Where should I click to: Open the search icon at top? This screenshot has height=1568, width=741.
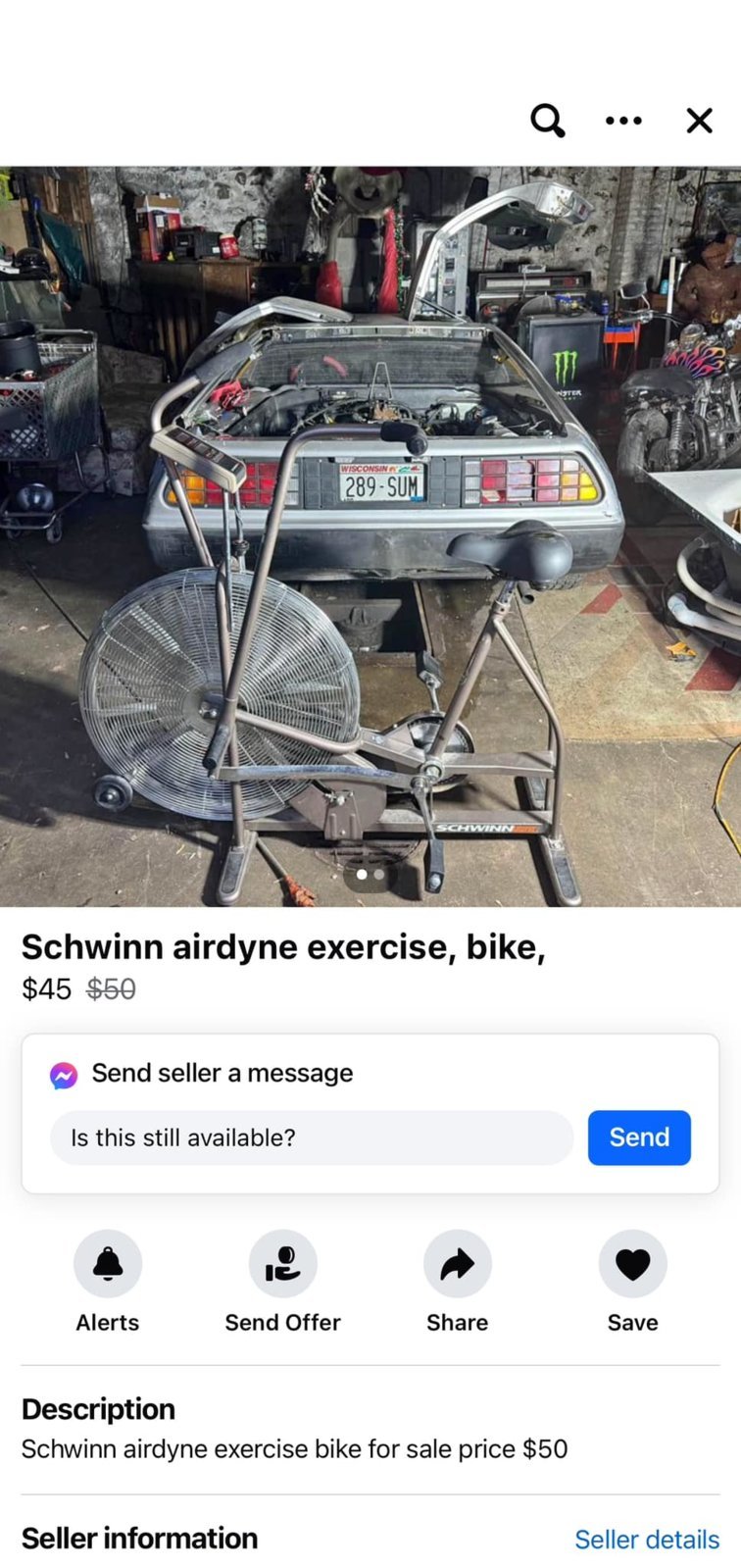pos(547,121)
